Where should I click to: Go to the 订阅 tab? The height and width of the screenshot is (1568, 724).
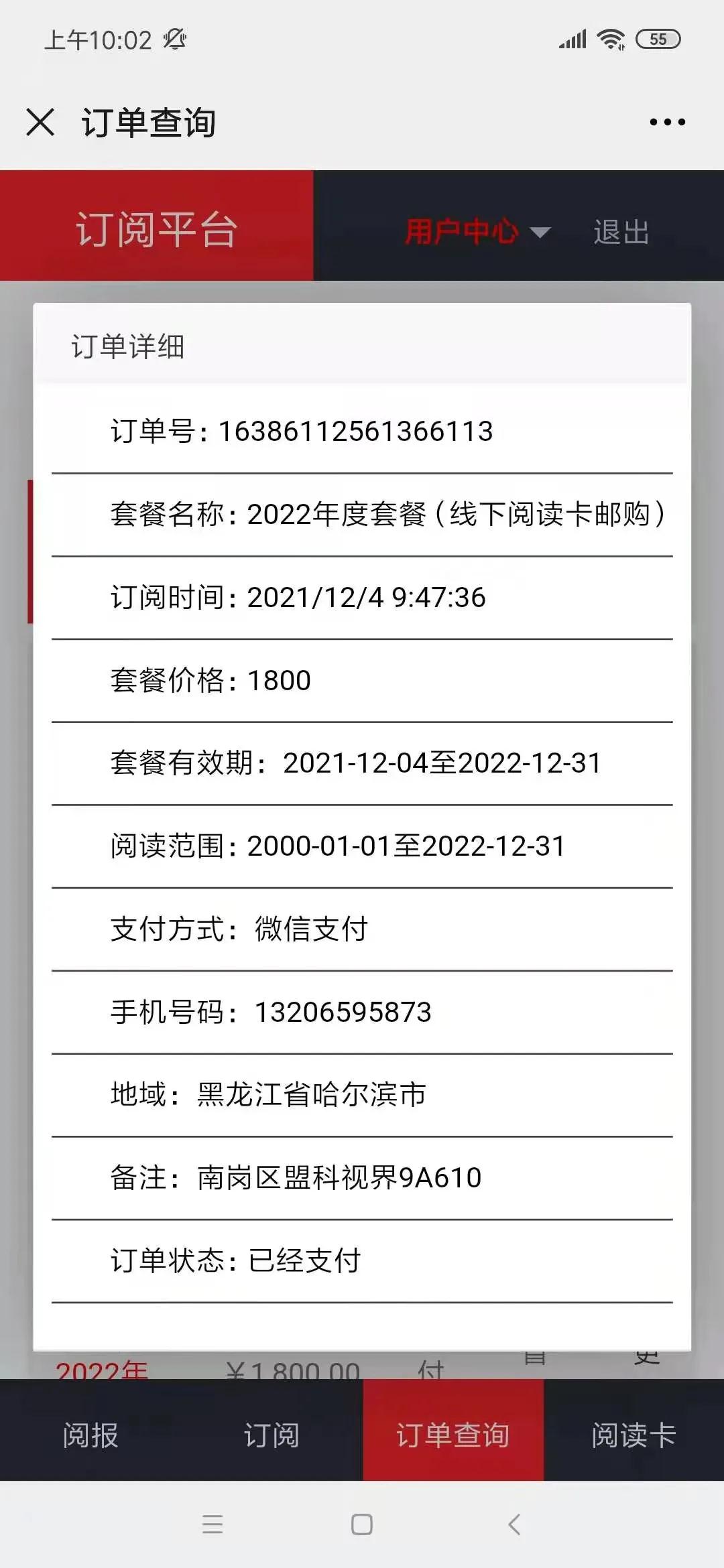click(x=271, y=1435)
